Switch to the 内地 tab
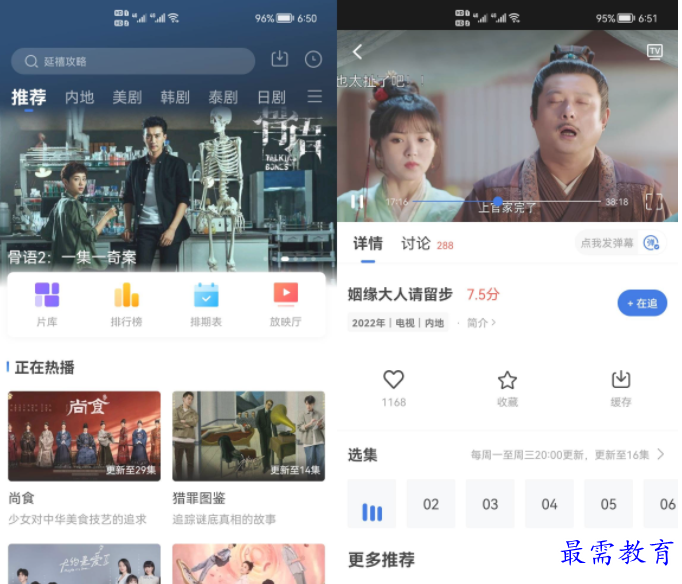This screenshot has height=584, width=682. (x=79, y=97)
